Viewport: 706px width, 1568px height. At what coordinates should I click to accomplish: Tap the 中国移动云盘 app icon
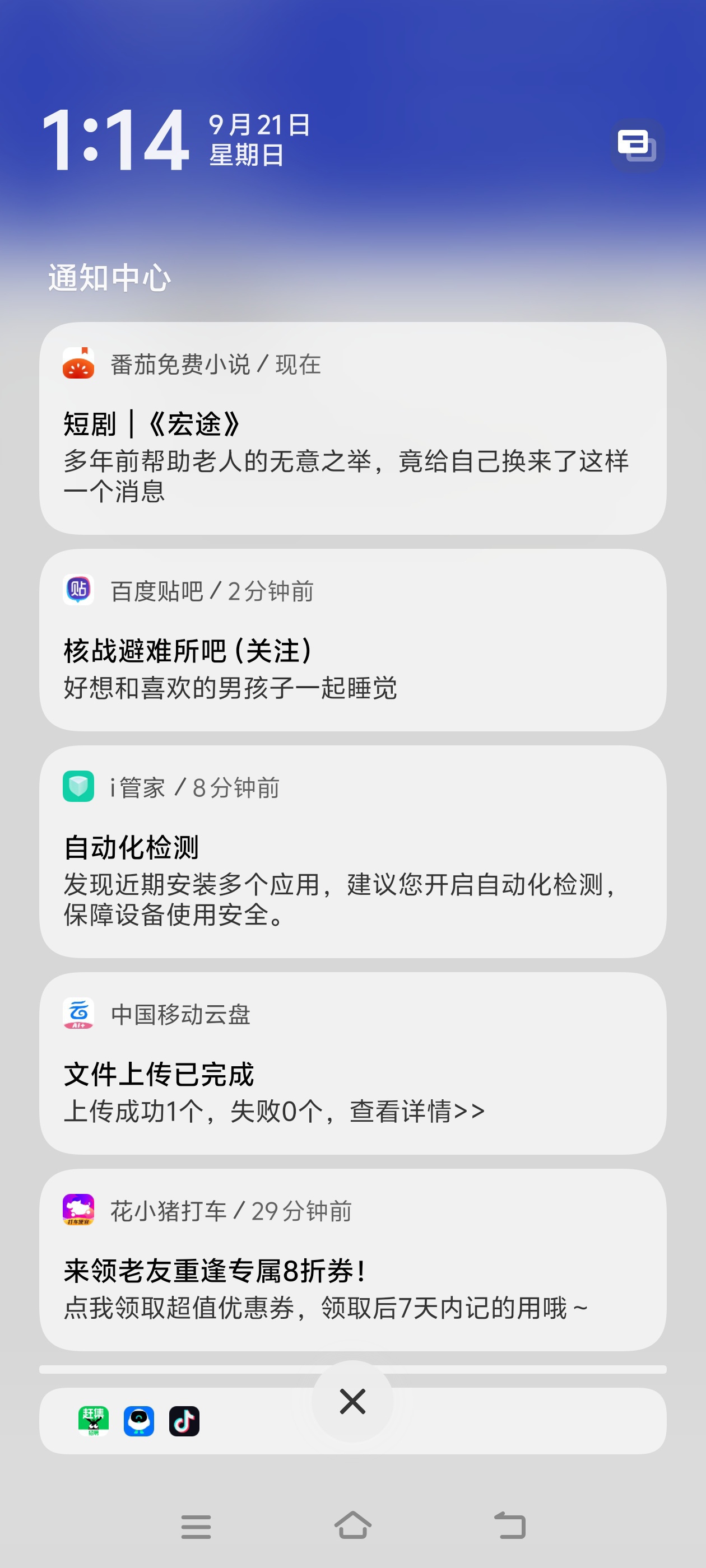(78, 1014)
